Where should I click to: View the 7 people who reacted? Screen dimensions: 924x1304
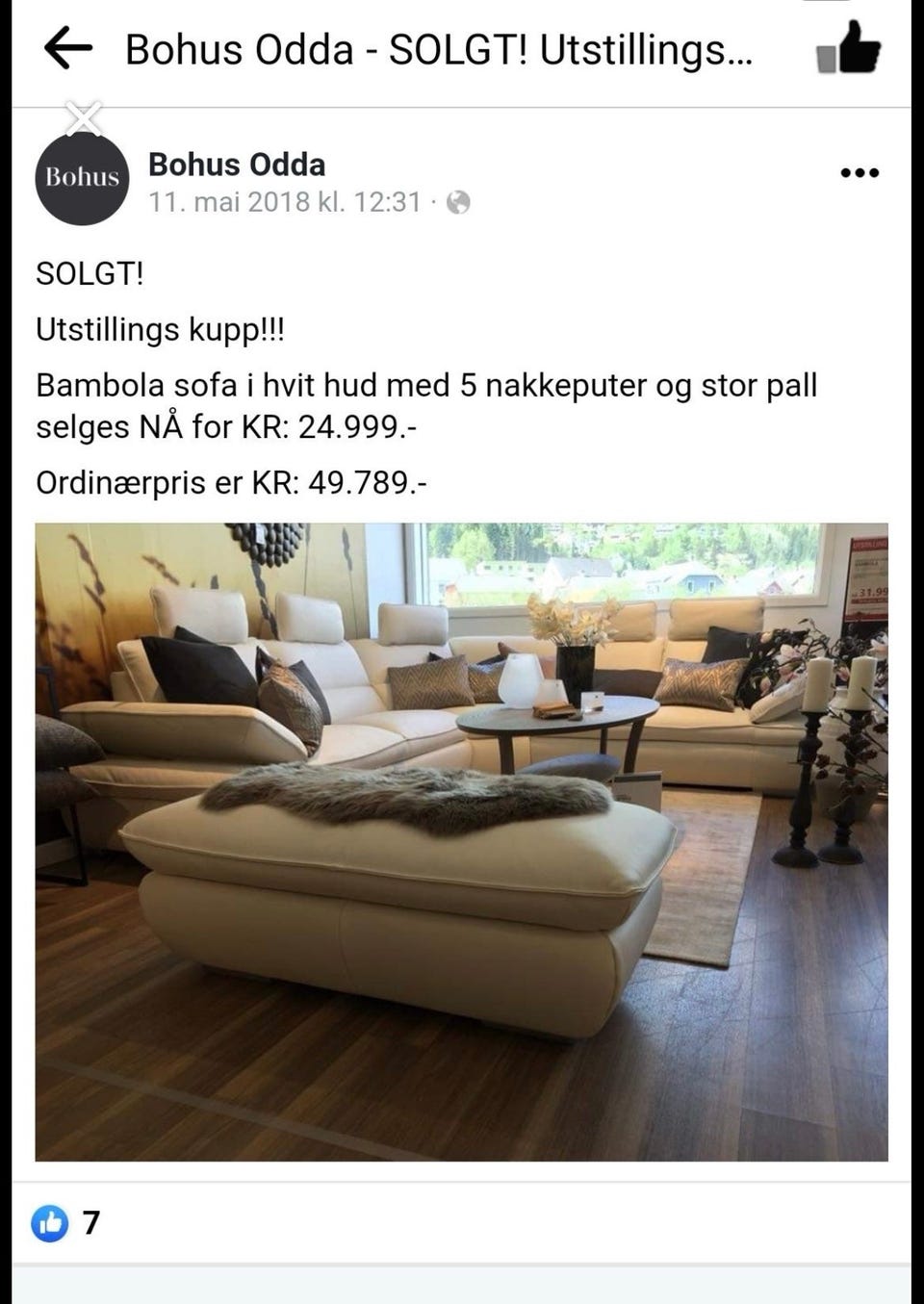coord(90,1223)
